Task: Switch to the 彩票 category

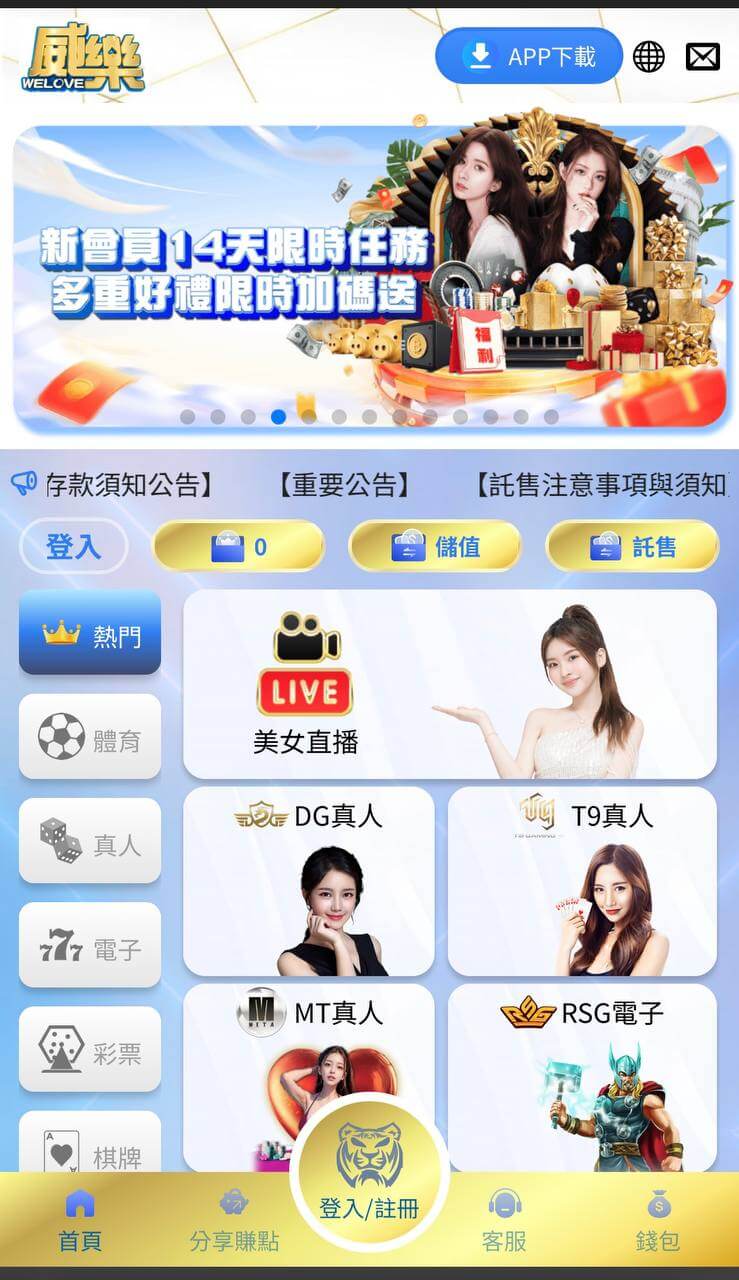Action: click(90, 1049)
